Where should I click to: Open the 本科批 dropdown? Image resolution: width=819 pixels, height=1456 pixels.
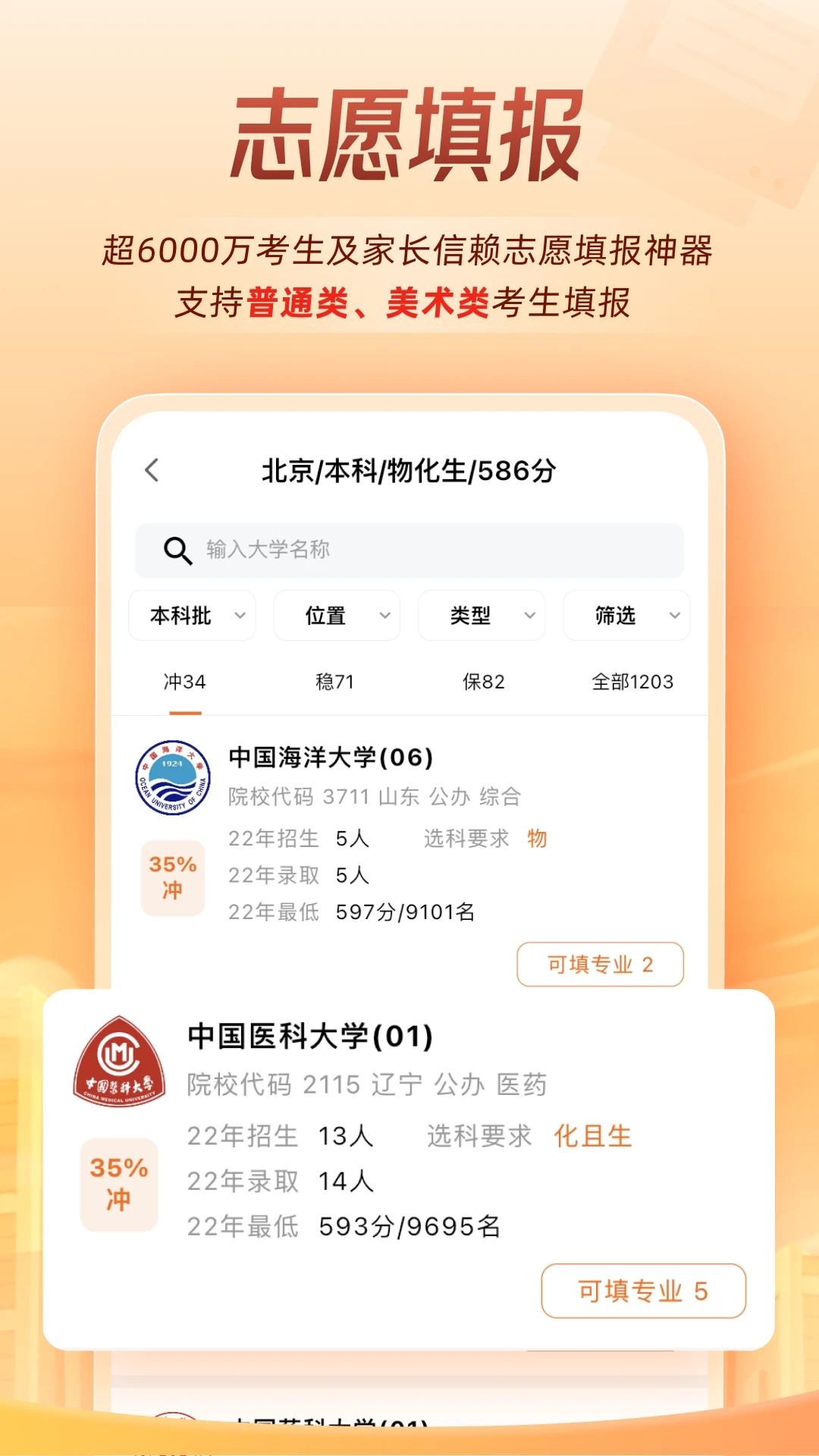(191, 616)
